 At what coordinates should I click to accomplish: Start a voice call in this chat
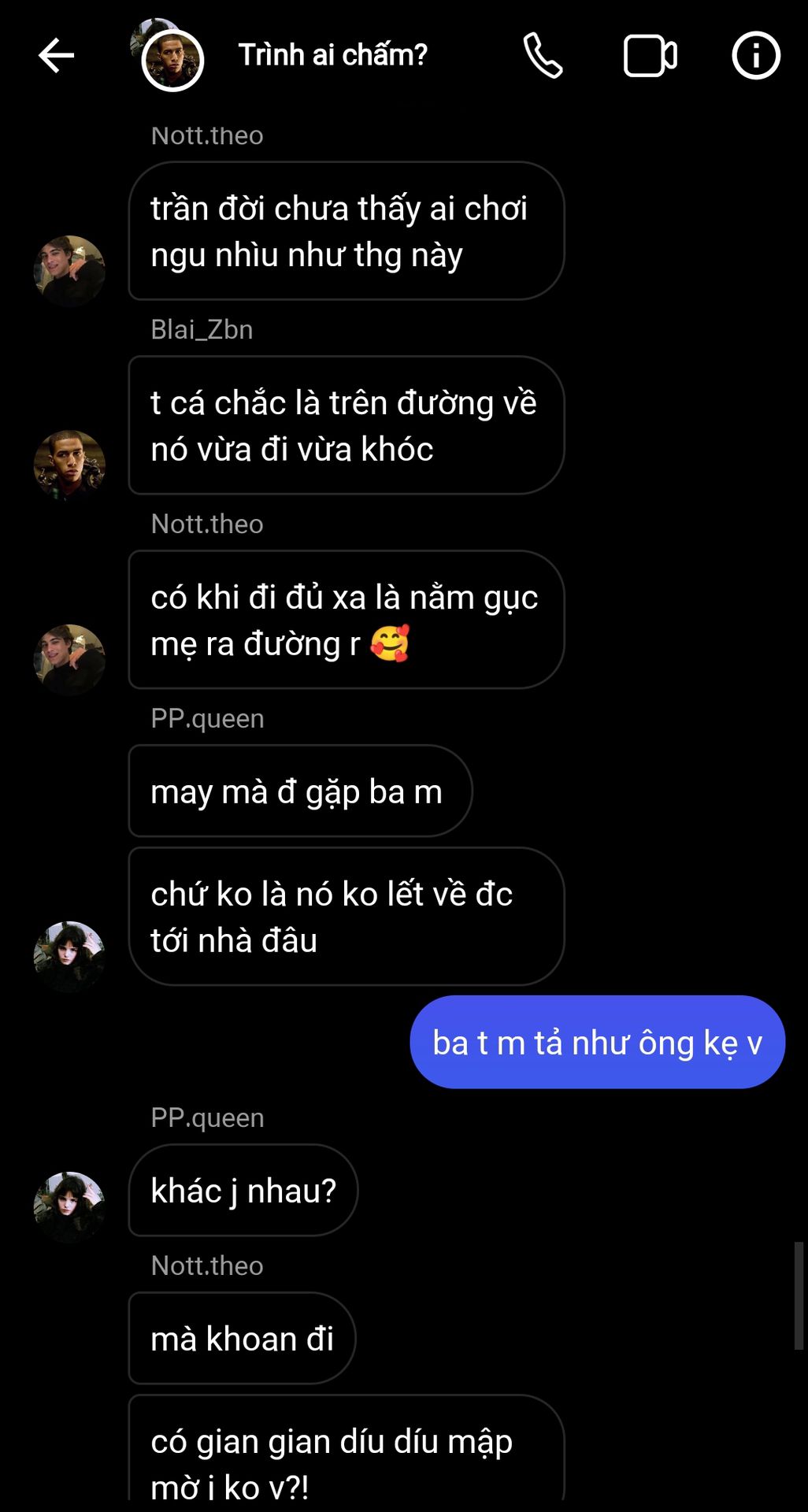[x=543, y=55]
